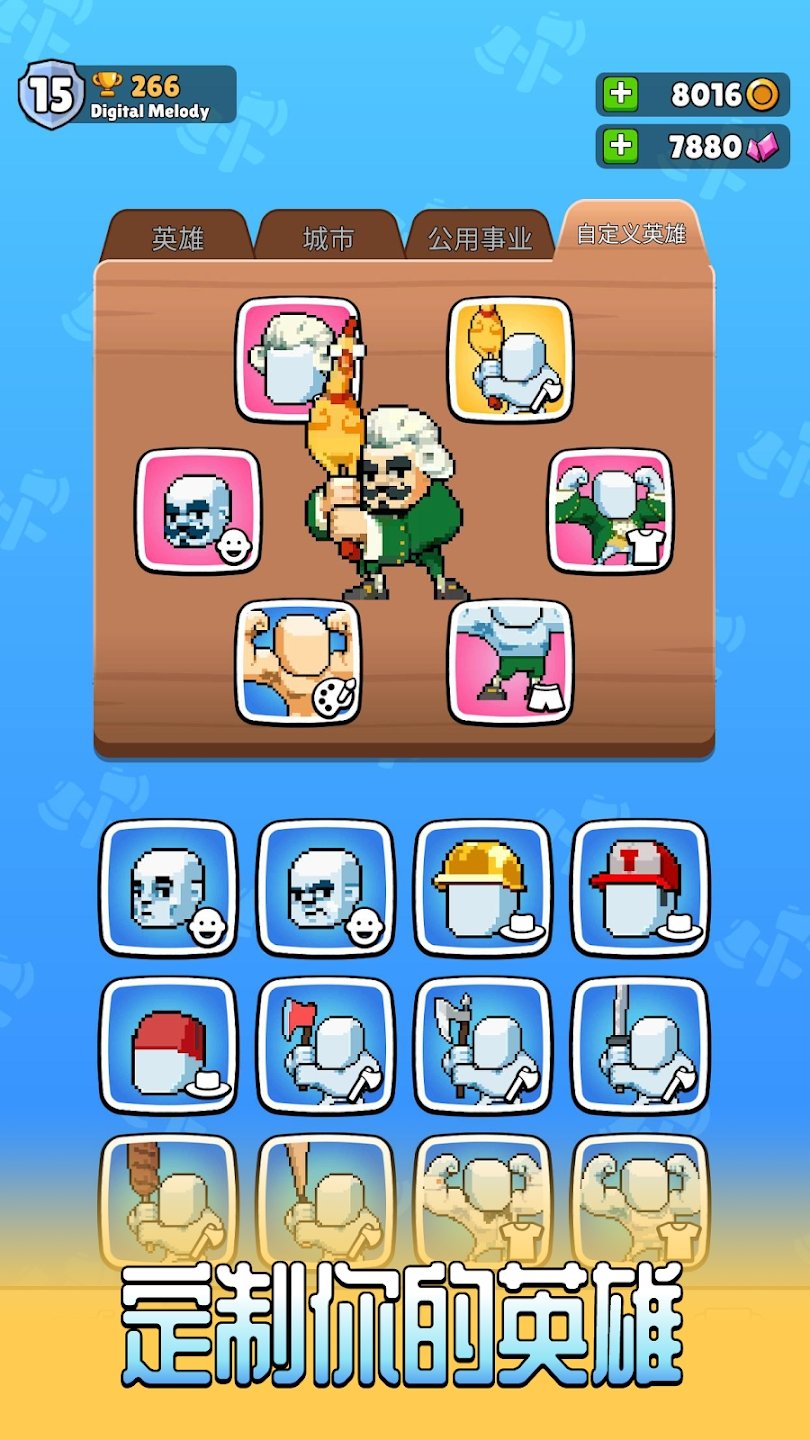Screen dimensions: 810x1440
Task: Select the equipped mustache face slot
Action: click(x=198, y=510)
